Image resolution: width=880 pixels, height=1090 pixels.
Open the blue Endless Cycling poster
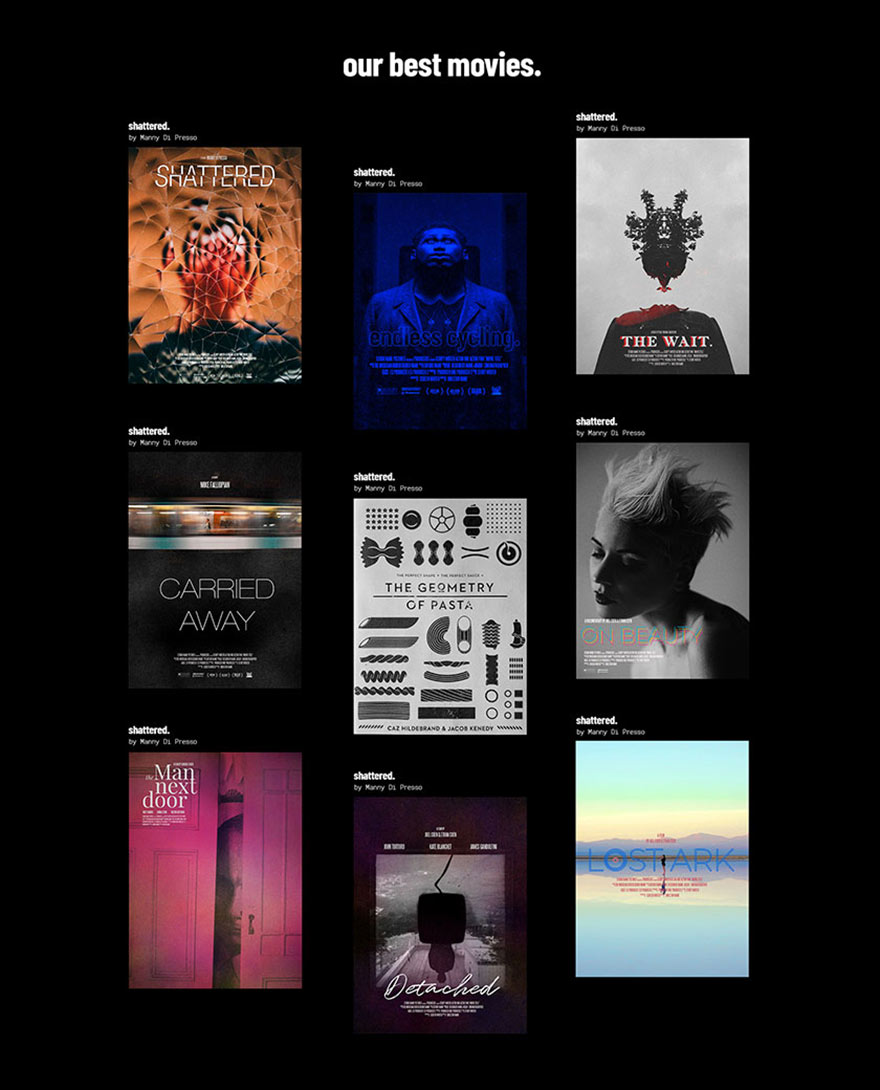click(440, 311)
